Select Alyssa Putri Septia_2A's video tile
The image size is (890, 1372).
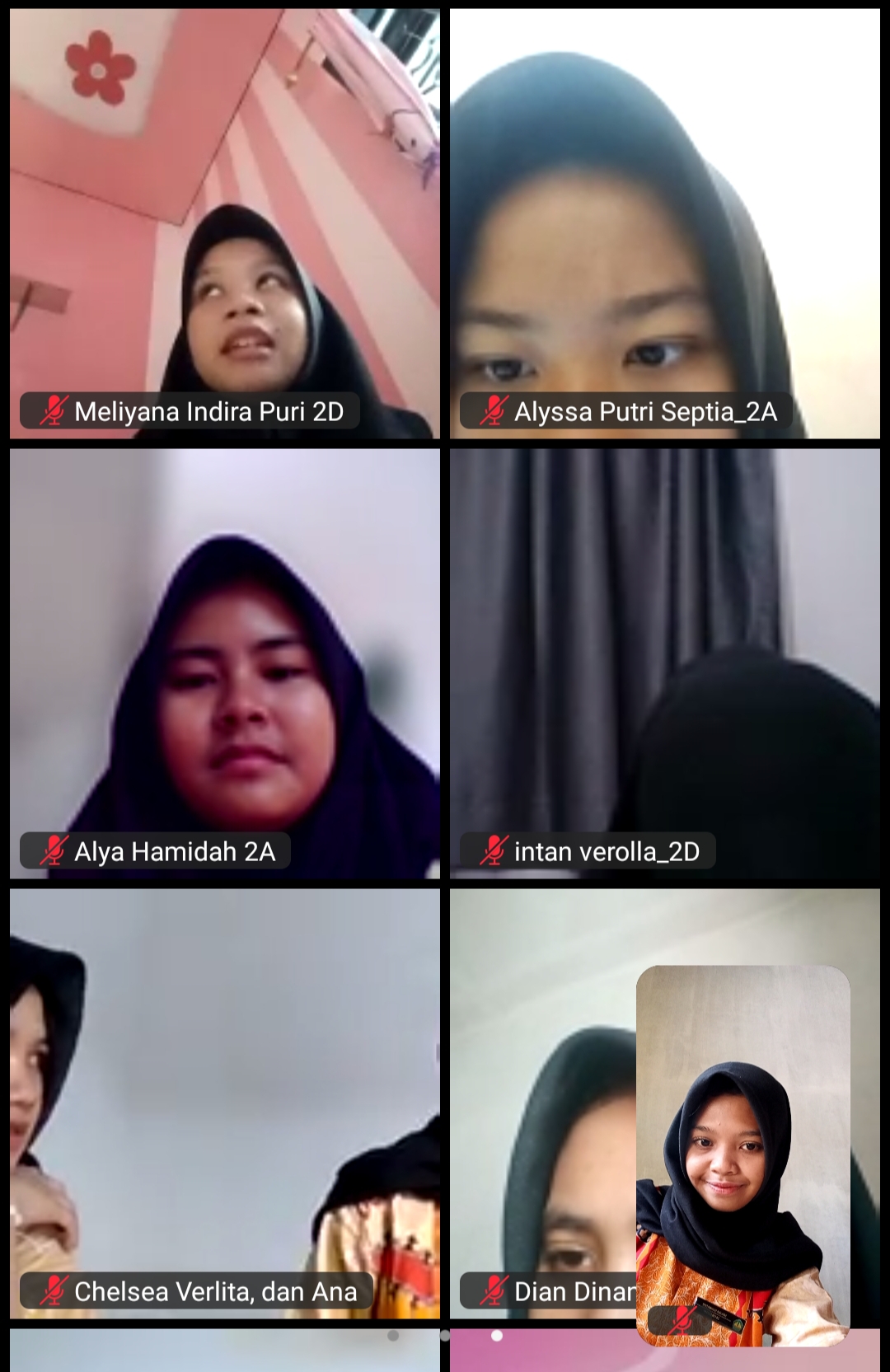[x=664, y=222]
